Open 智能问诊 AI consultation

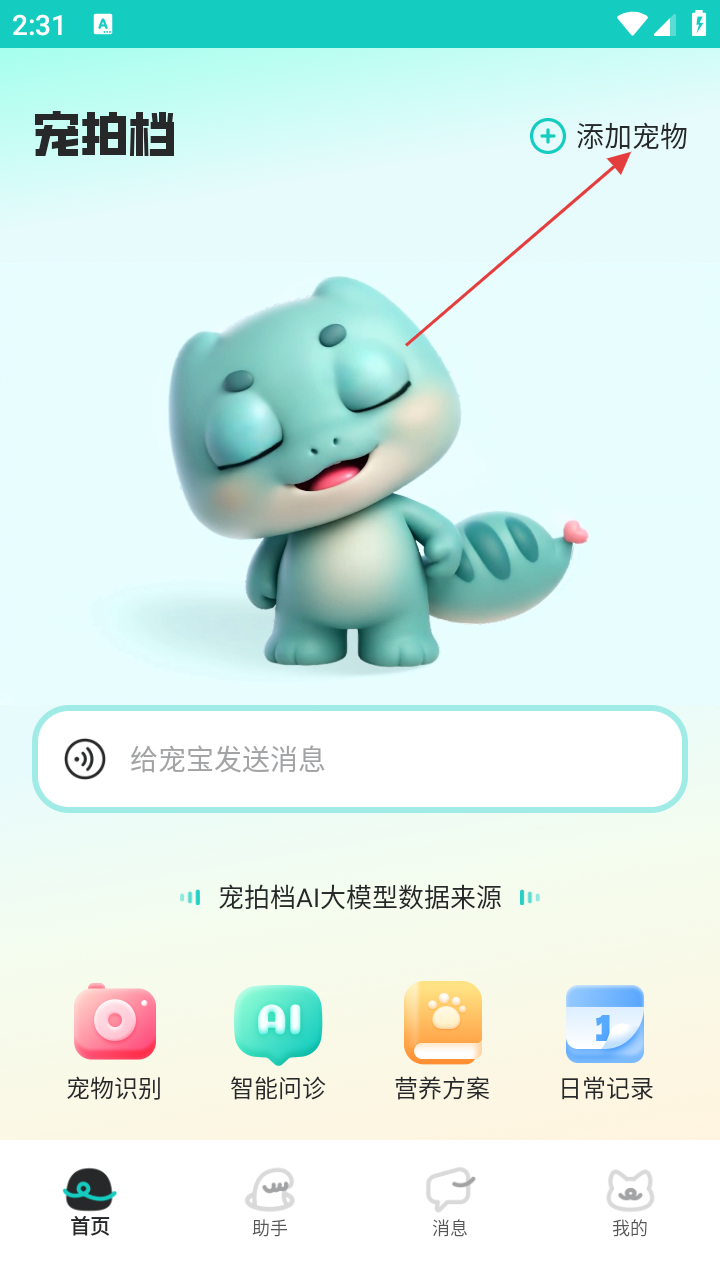[278, 1042]
